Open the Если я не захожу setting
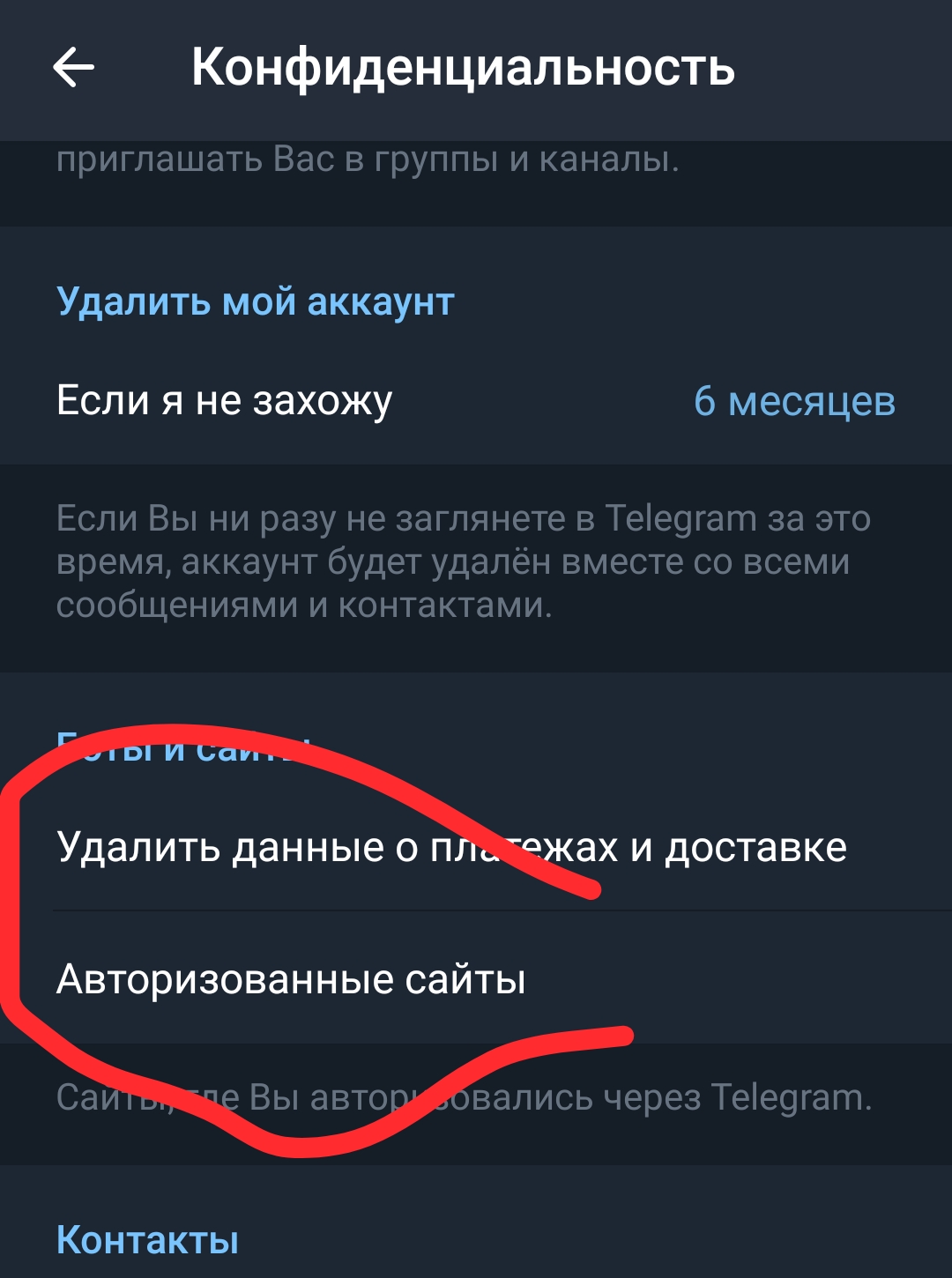The width and height of the screenshot is (952, 1278). [x=476, y=401]
